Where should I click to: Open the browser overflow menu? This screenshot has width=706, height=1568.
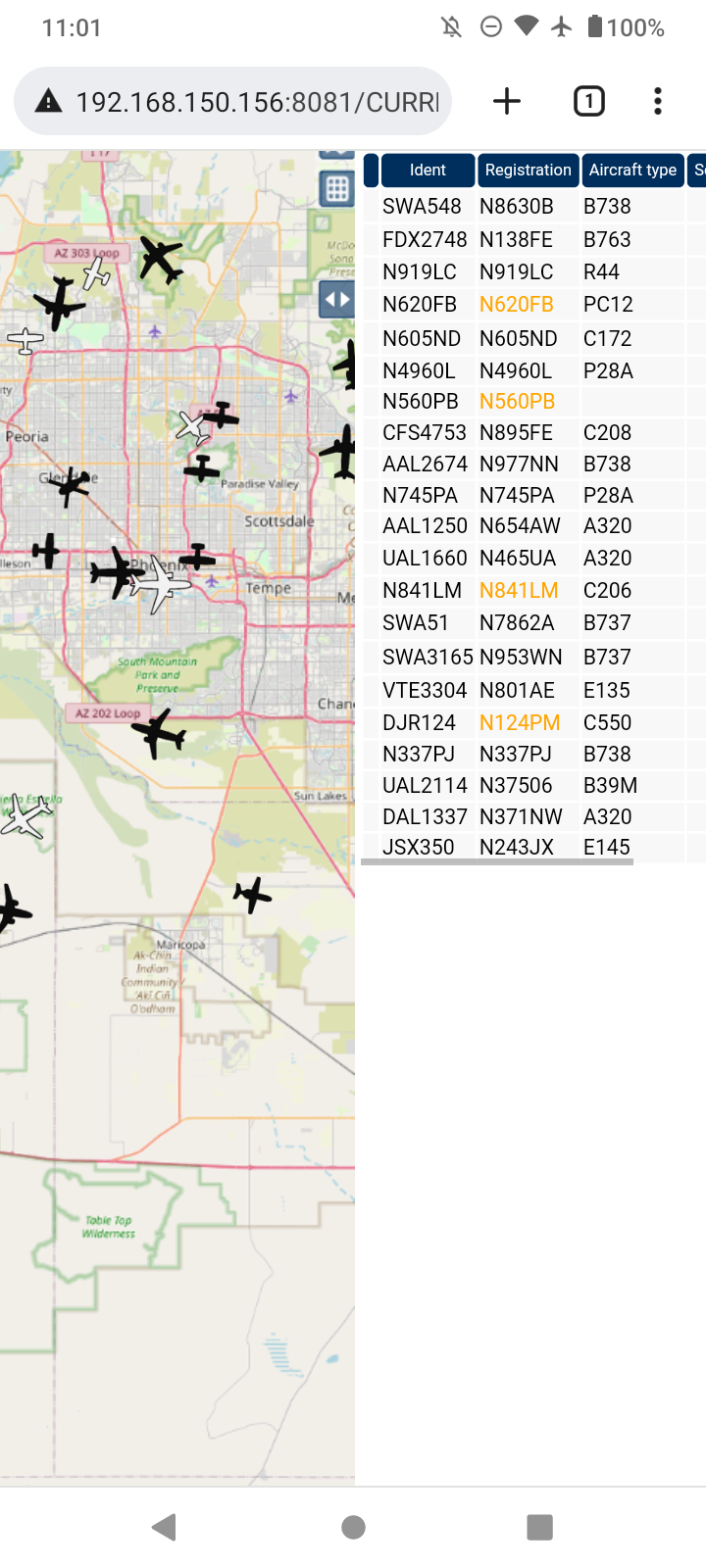[x=658, y=101]
